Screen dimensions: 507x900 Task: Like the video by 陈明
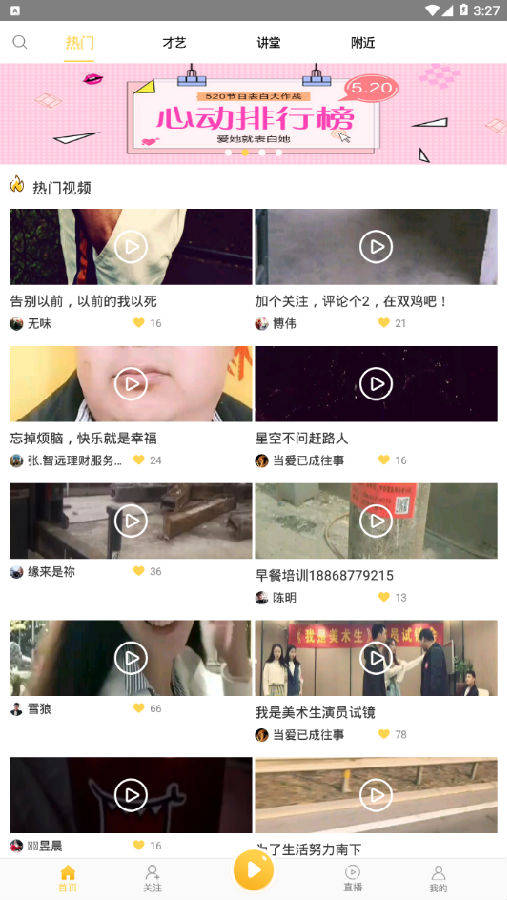[x=384, y=598]
